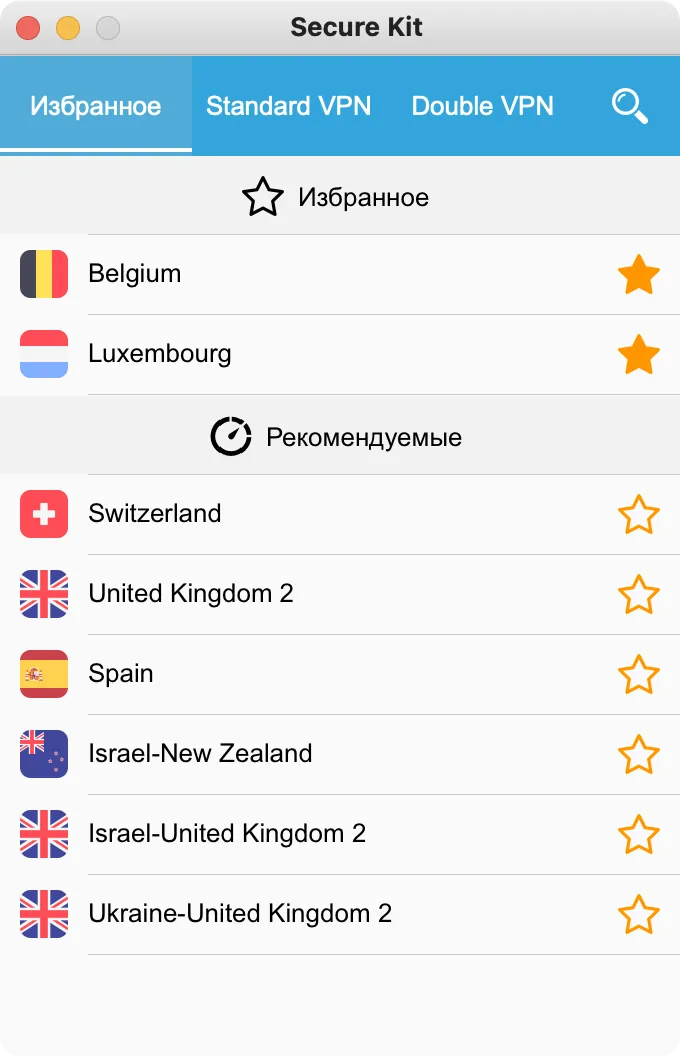The image size is (680, 1056).
Task: Star the United Kingdom 2 server
Action: [638, 595]
